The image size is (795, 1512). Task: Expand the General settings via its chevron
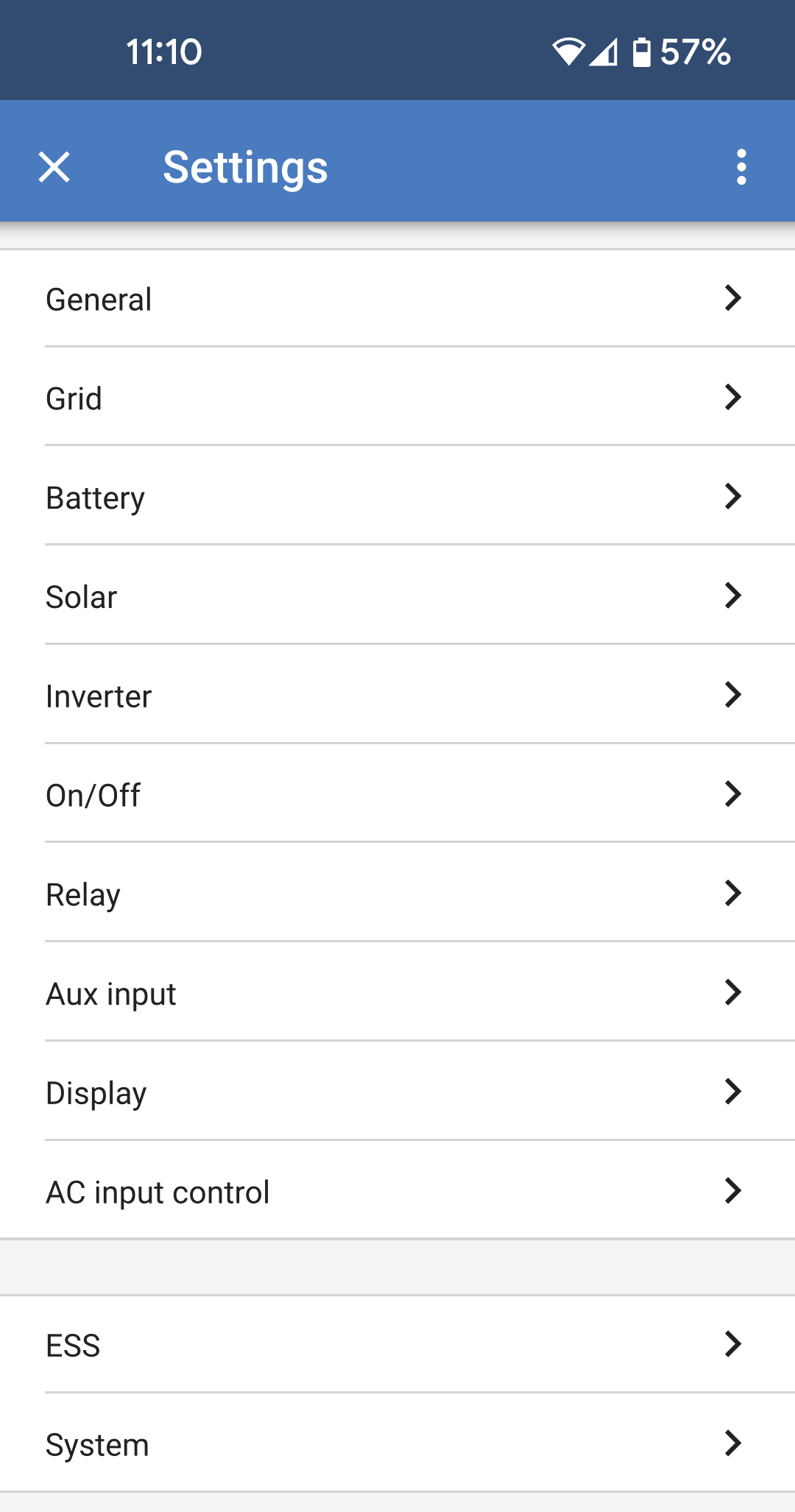point(732,298)
